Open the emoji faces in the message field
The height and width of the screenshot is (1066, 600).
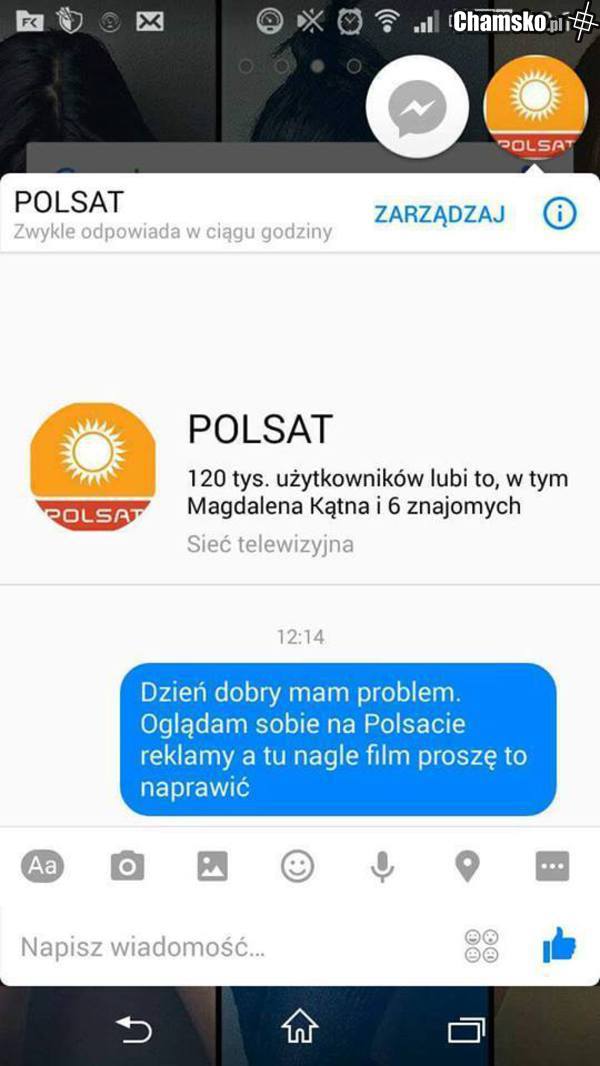coord(482,946)
